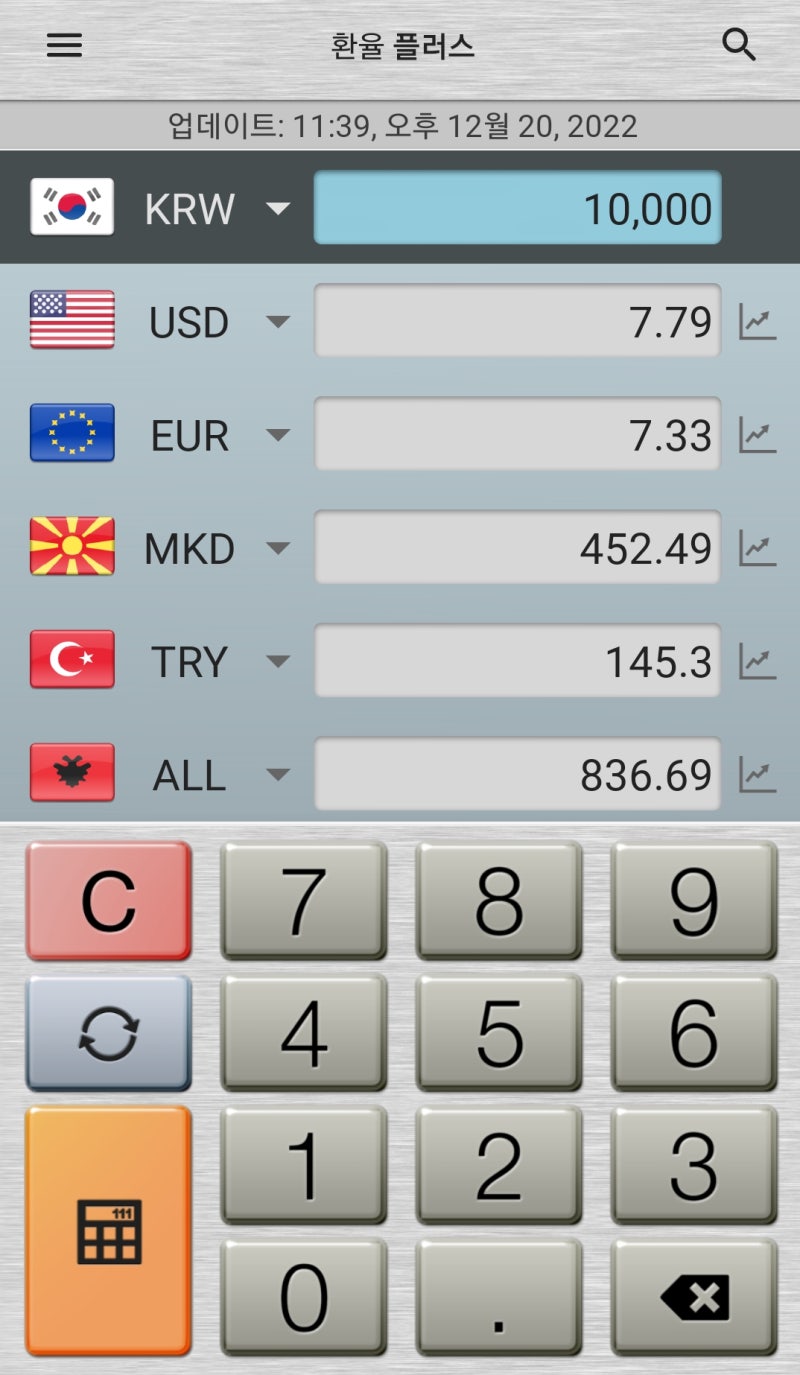
Task: View the EUR rate chart
Action: tap(758, 435)
